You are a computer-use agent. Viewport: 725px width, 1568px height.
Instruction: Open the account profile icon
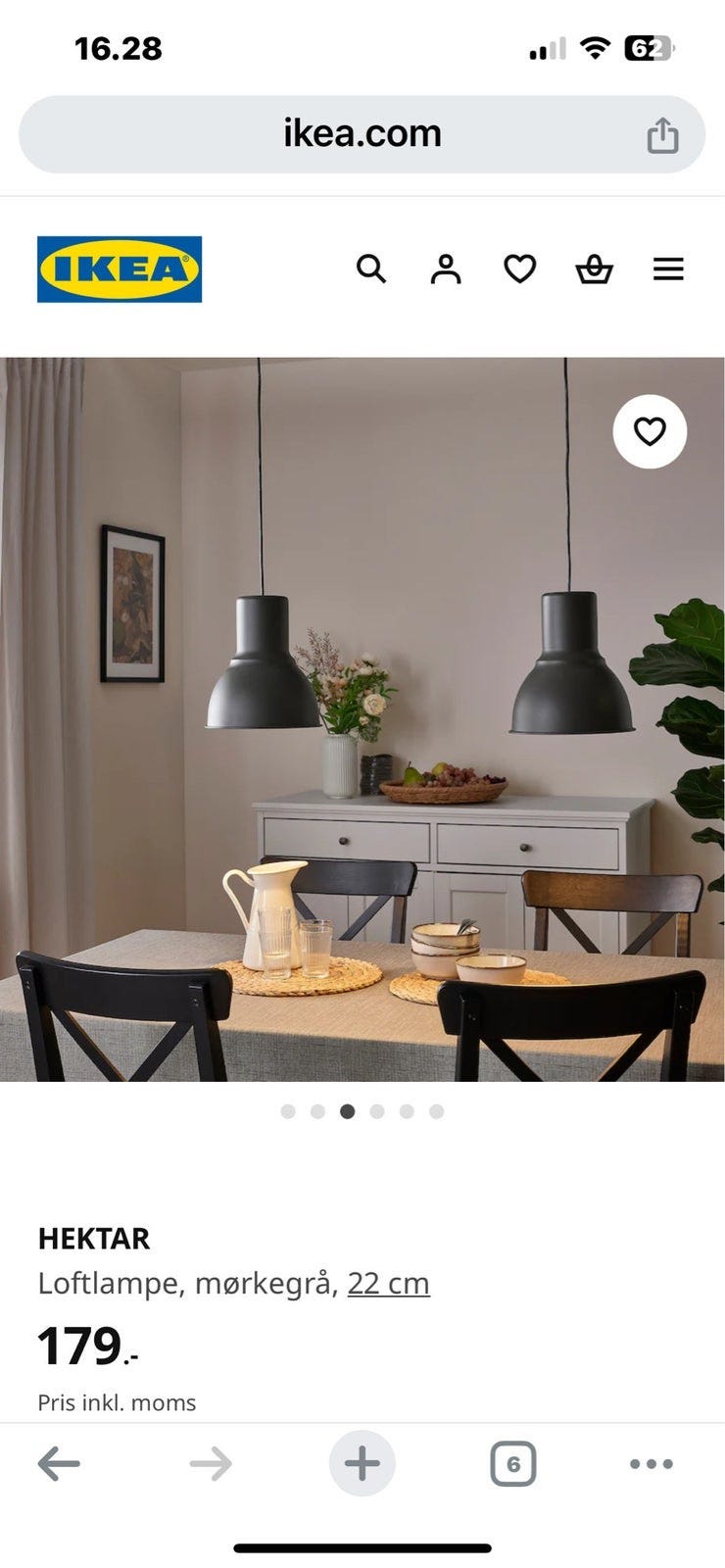[447, 268]
